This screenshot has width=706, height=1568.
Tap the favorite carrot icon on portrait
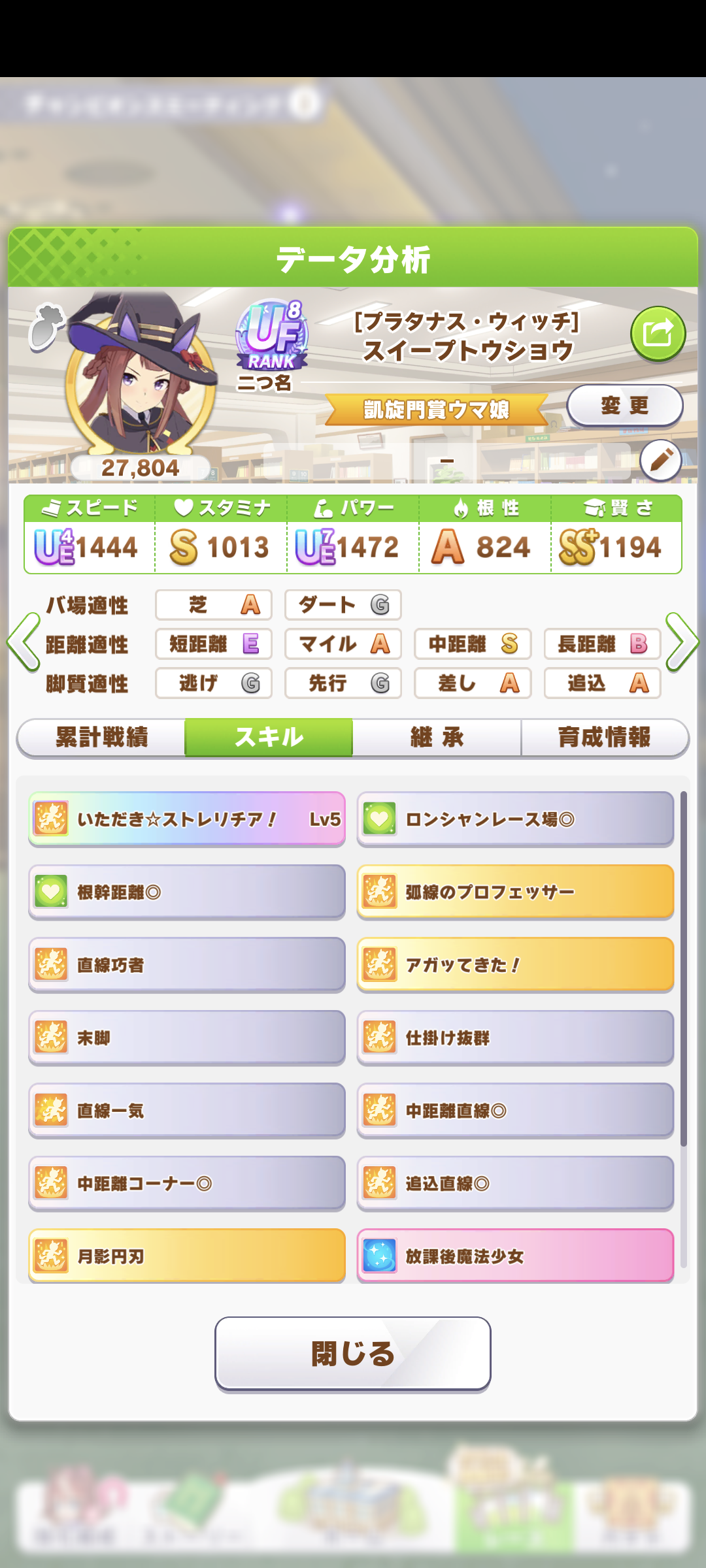coord(46,326)
